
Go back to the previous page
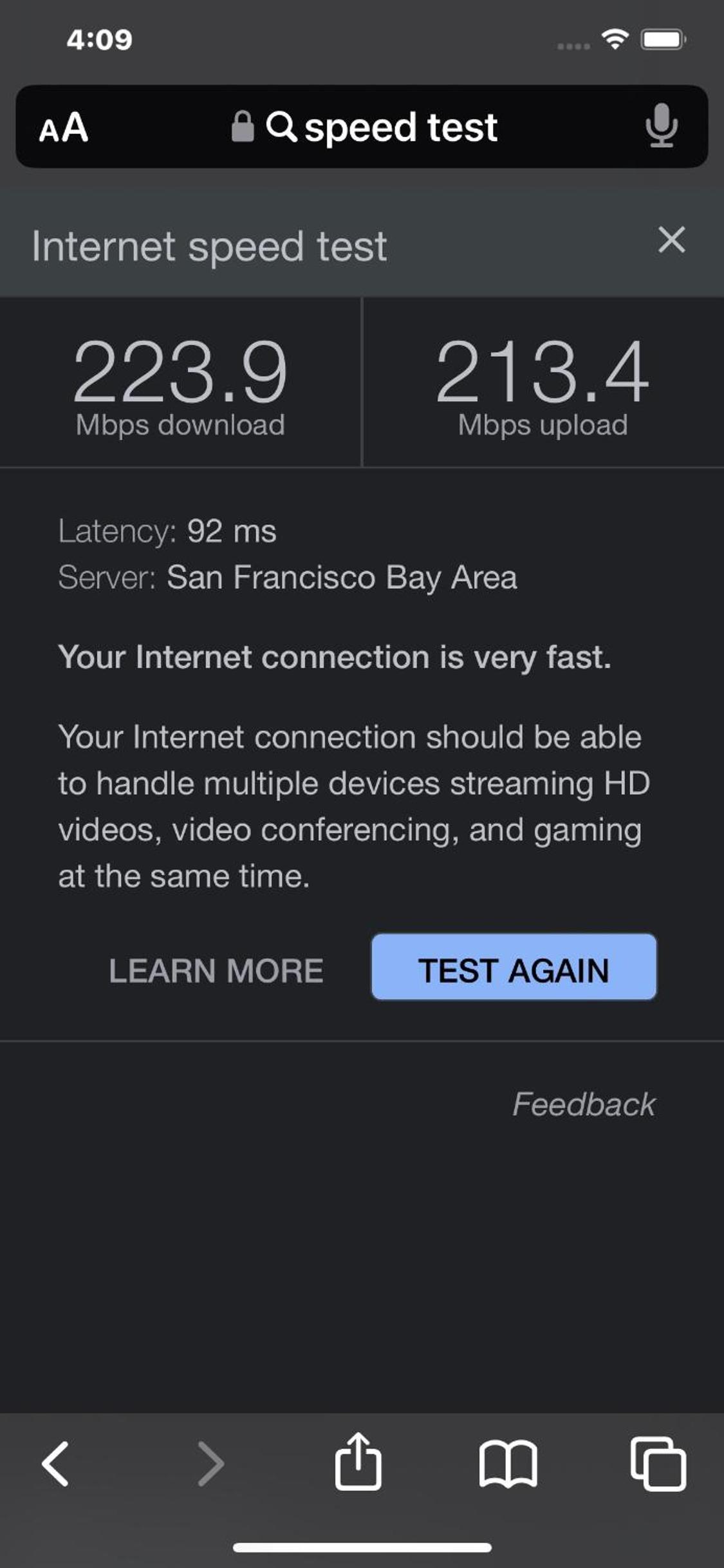(x=55, y=1464)
